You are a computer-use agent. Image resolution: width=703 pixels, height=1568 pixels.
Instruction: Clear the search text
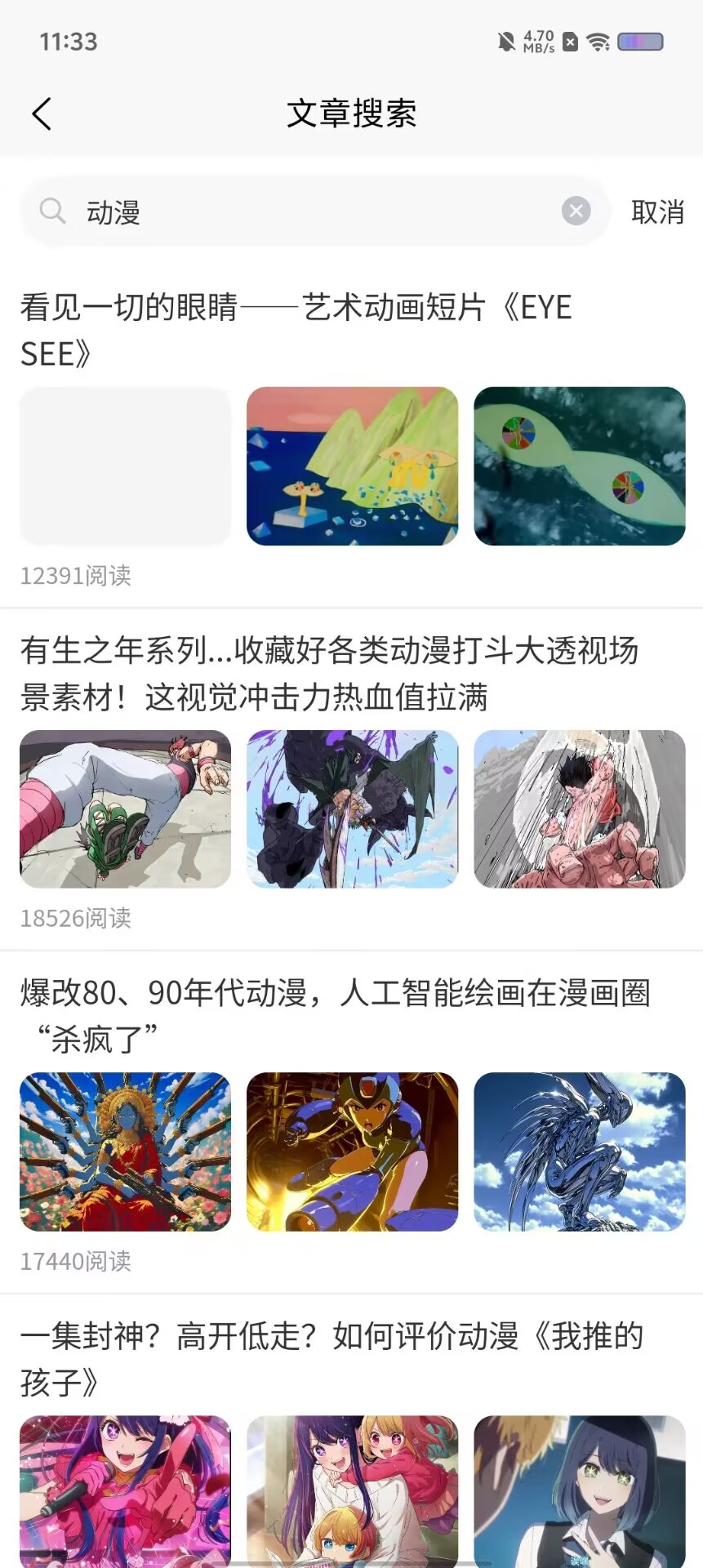576,212
